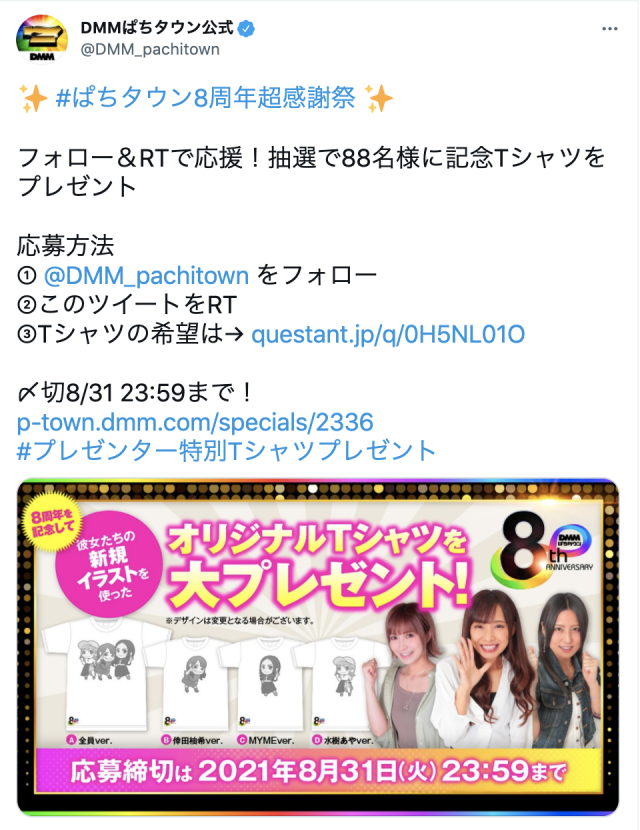Open hashtag #ぱちタウン8周年超感謝祭
Image resolution: width=640 pixels, height=830 pixels.
click(206, 98)
